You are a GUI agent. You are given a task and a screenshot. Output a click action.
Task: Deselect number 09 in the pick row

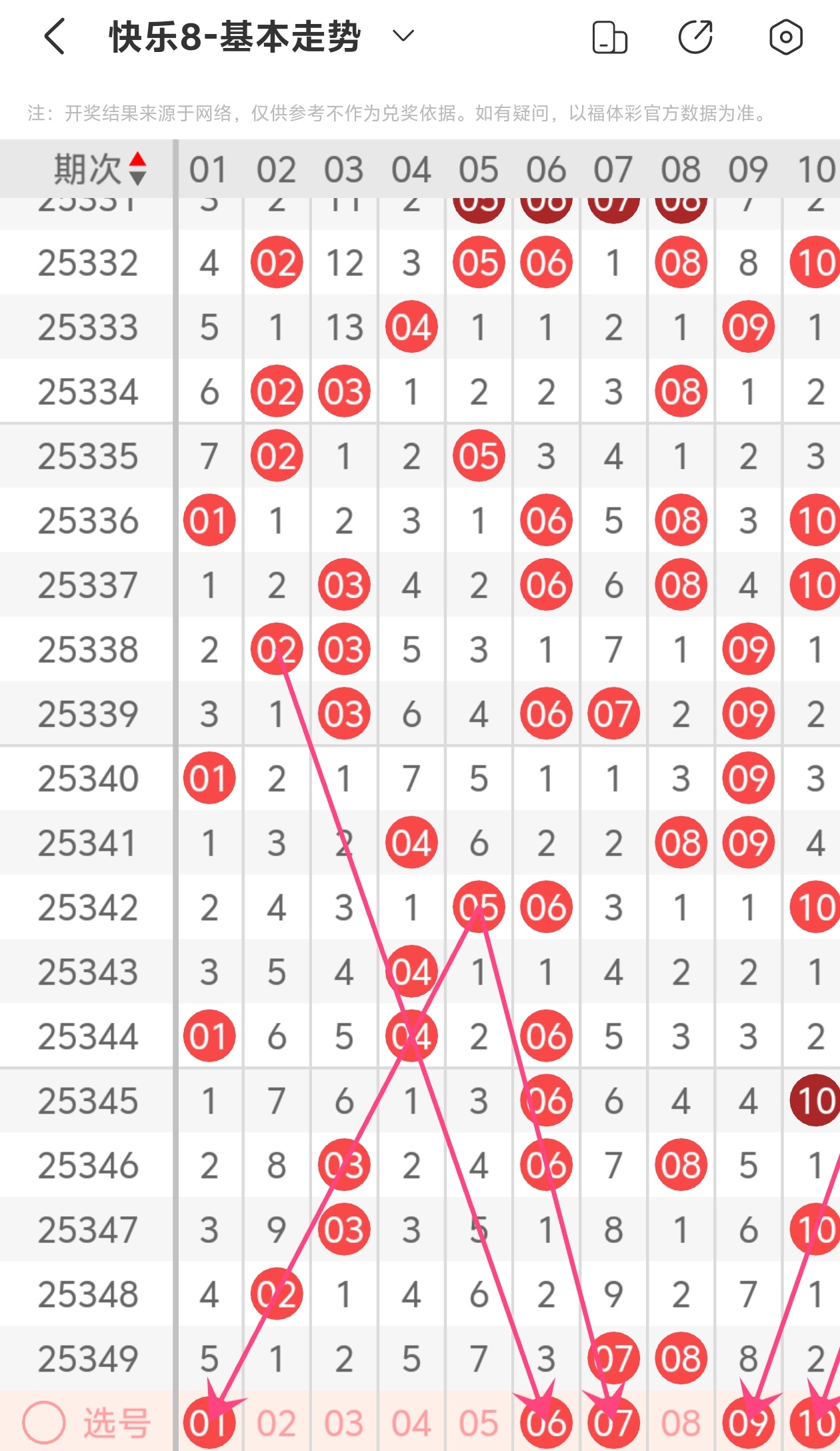(x=748, y=1423)
